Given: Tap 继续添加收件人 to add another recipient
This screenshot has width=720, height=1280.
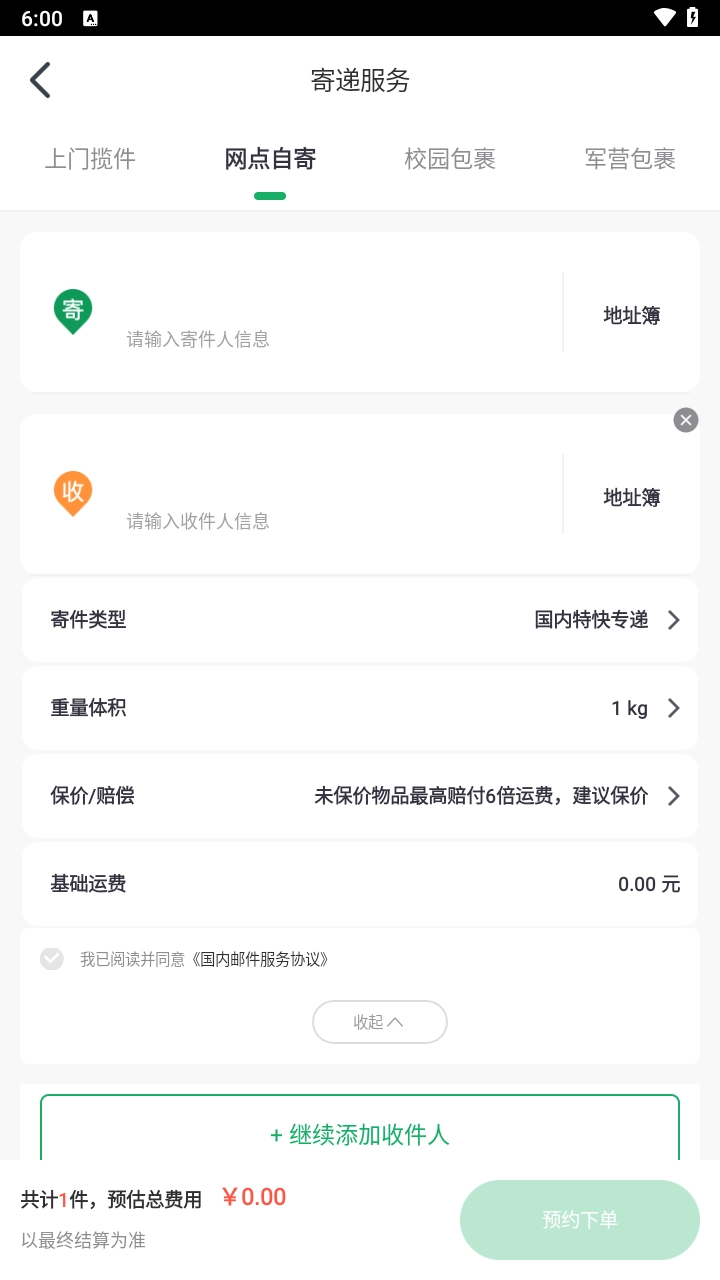Looking at the screenshot, I should pos(360,1136).
